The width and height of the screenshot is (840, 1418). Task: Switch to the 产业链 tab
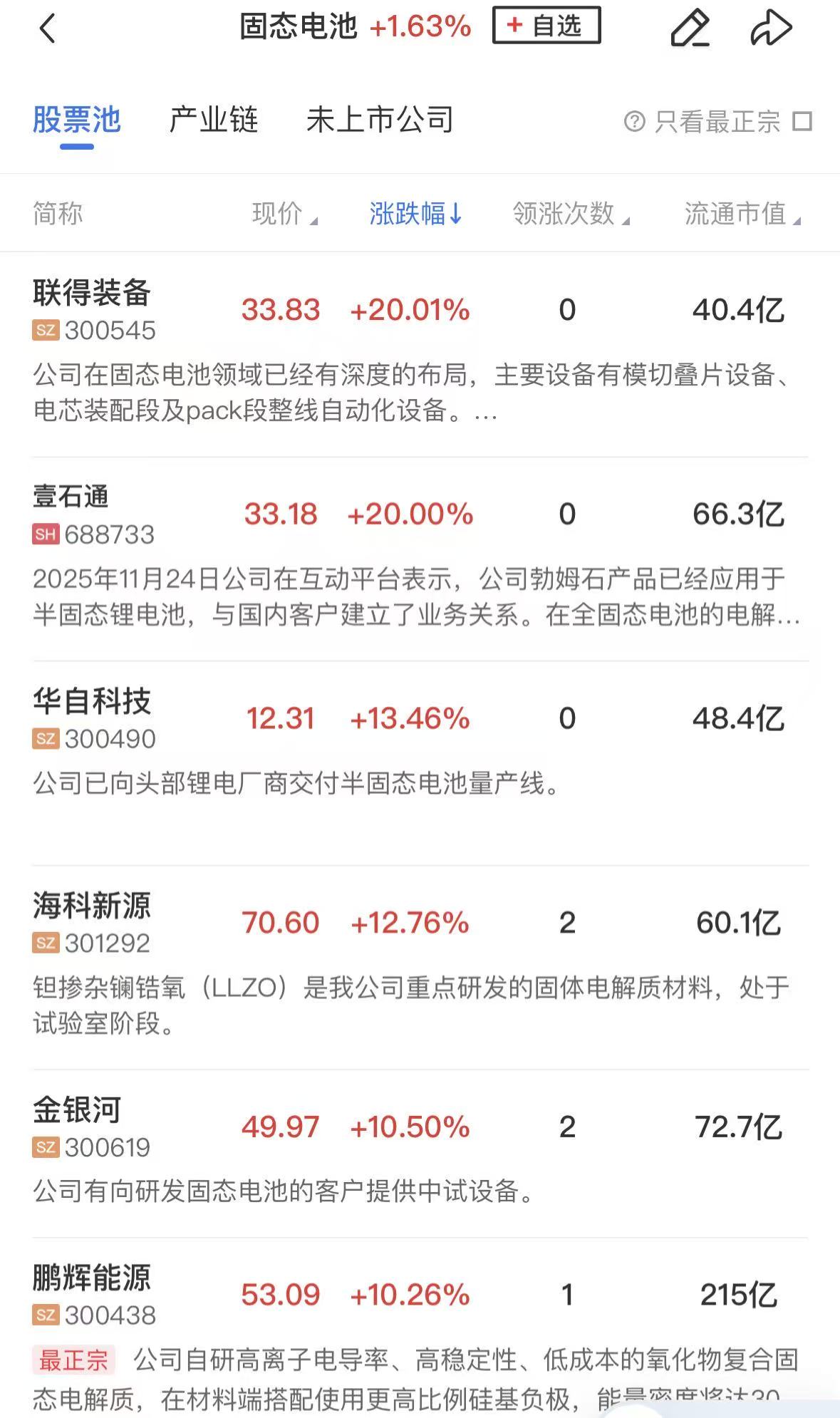coord(214,120)
